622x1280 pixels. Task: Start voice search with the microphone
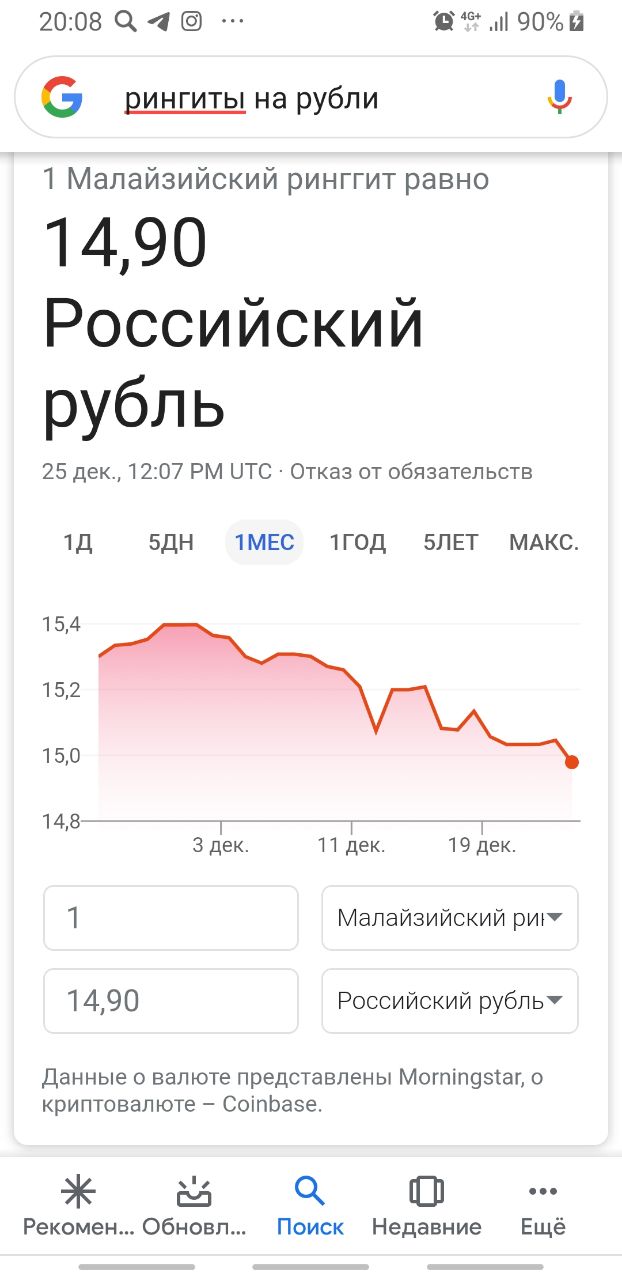click(560, 98)
